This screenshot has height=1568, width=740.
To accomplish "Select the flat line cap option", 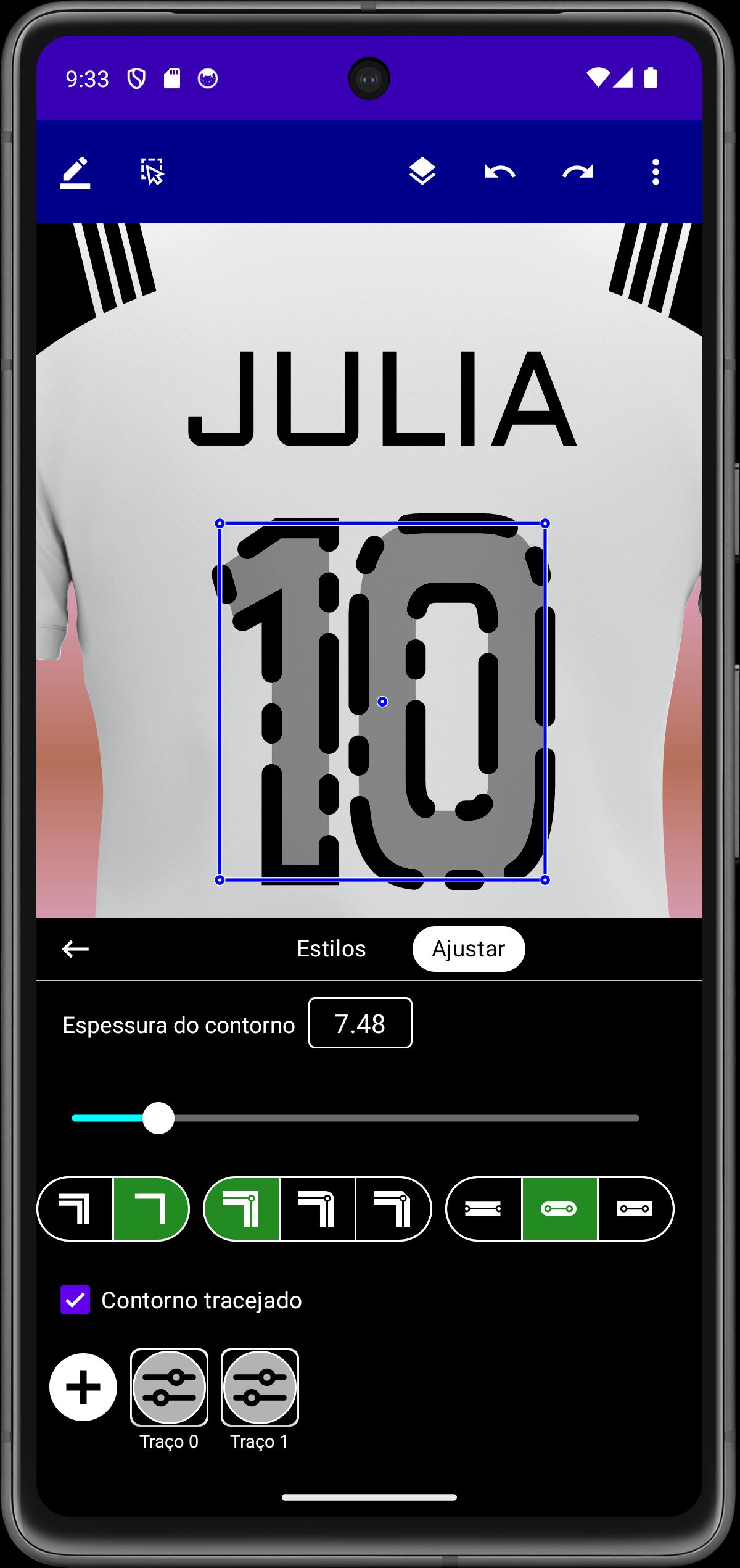I will [x=483, y=1208].
